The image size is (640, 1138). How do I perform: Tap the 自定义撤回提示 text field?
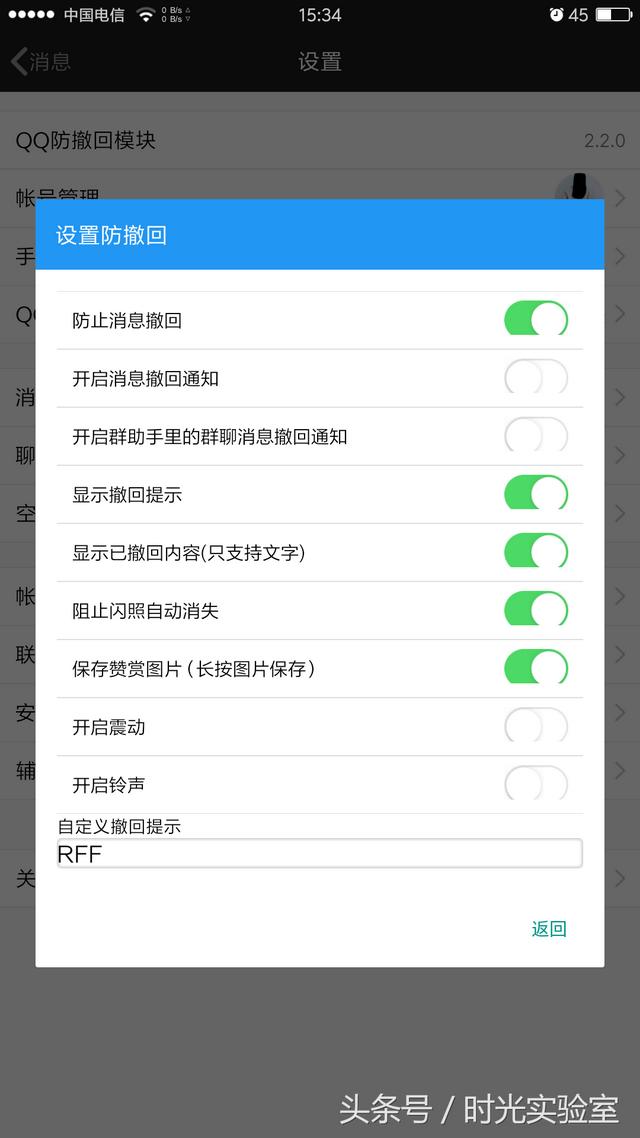click(x=319, y=854)
